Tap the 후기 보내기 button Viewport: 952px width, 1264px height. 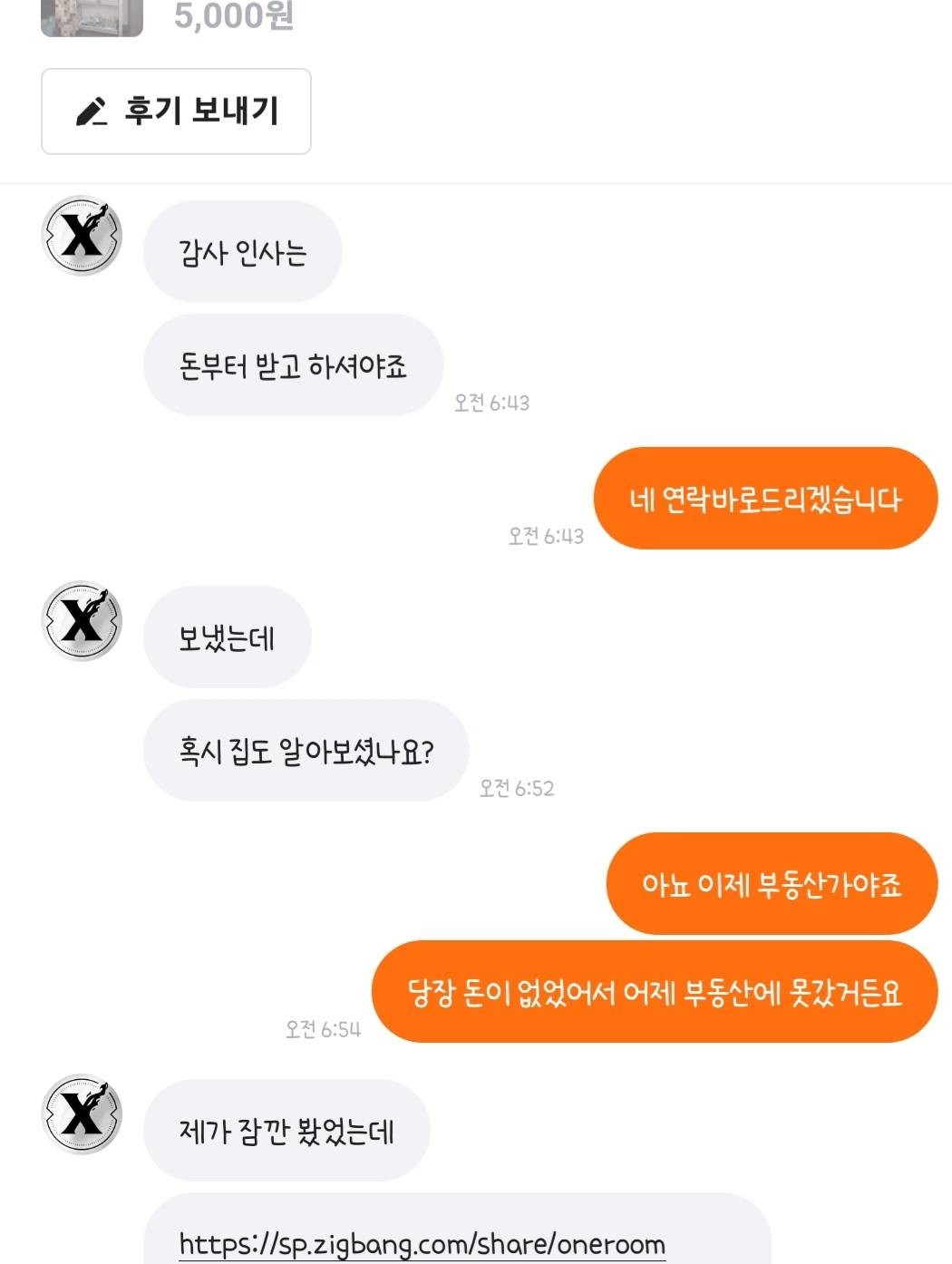pyautogui.click(x=176, y=112)
